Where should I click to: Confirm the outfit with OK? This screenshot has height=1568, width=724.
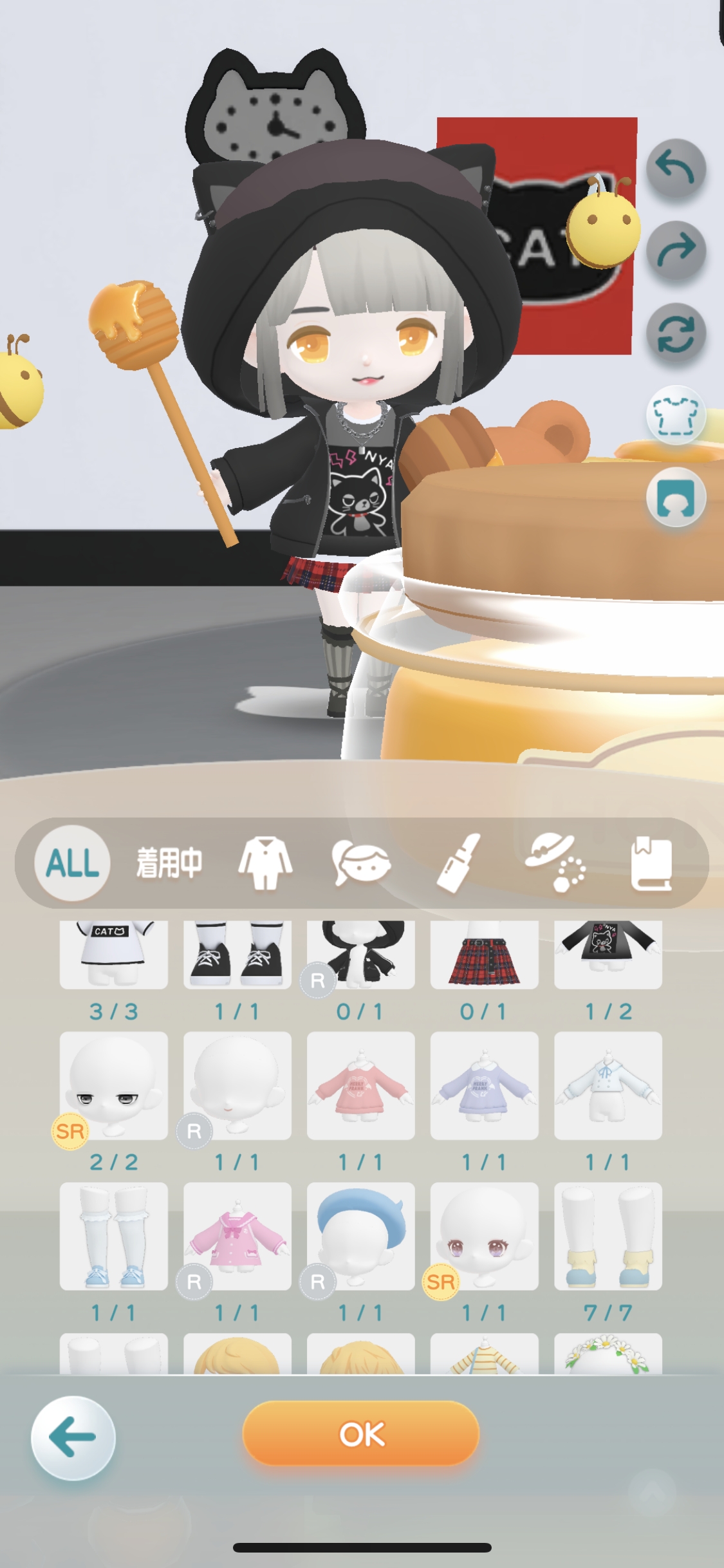click(x=361, y=1433)
